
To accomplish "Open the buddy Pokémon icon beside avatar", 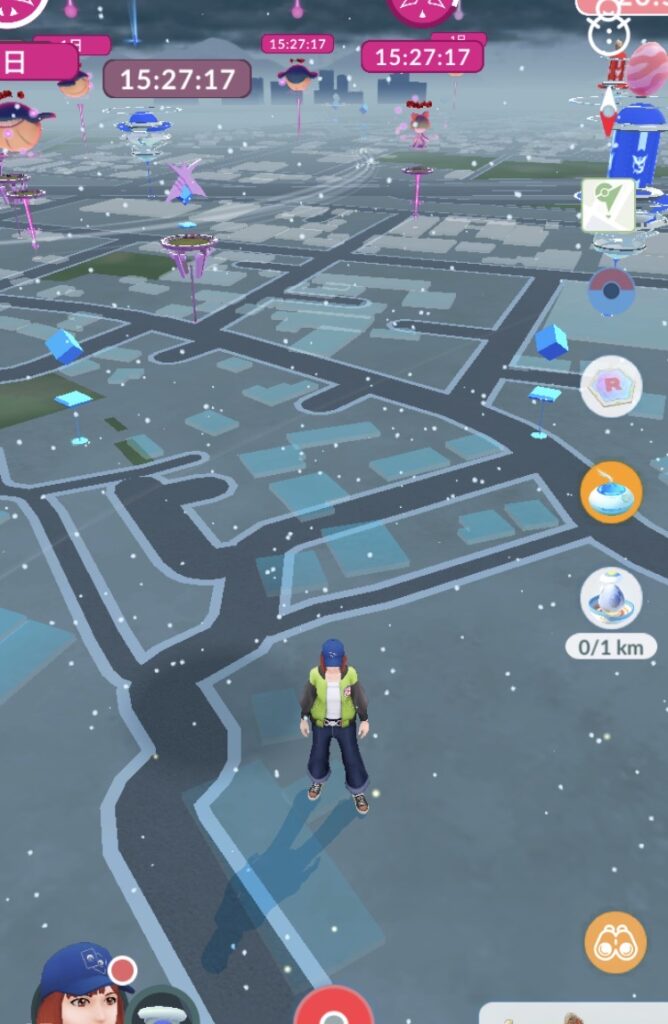I will 163,1008.
